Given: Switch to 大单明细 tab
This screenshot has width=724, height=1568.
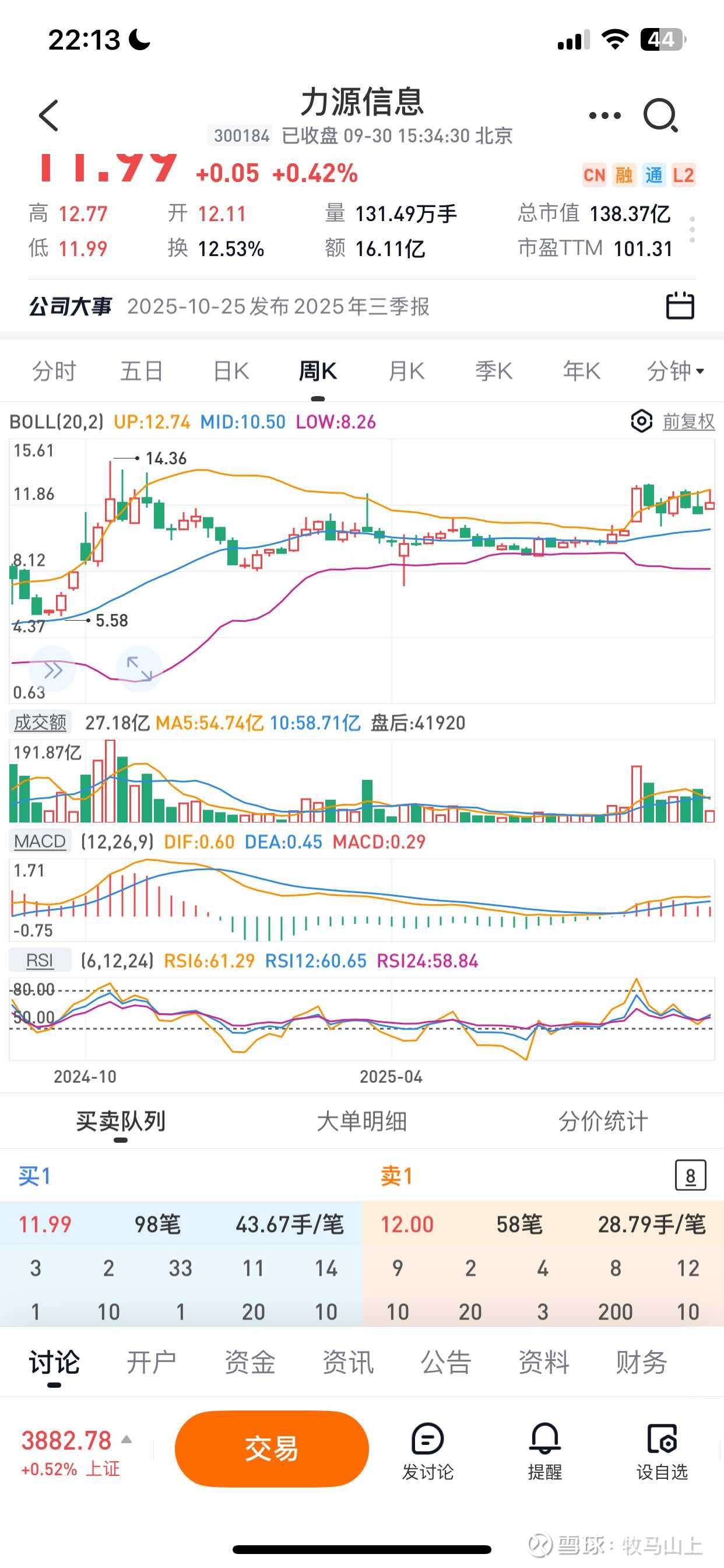Looking at the screenshot, I should tap(361, 1121).
